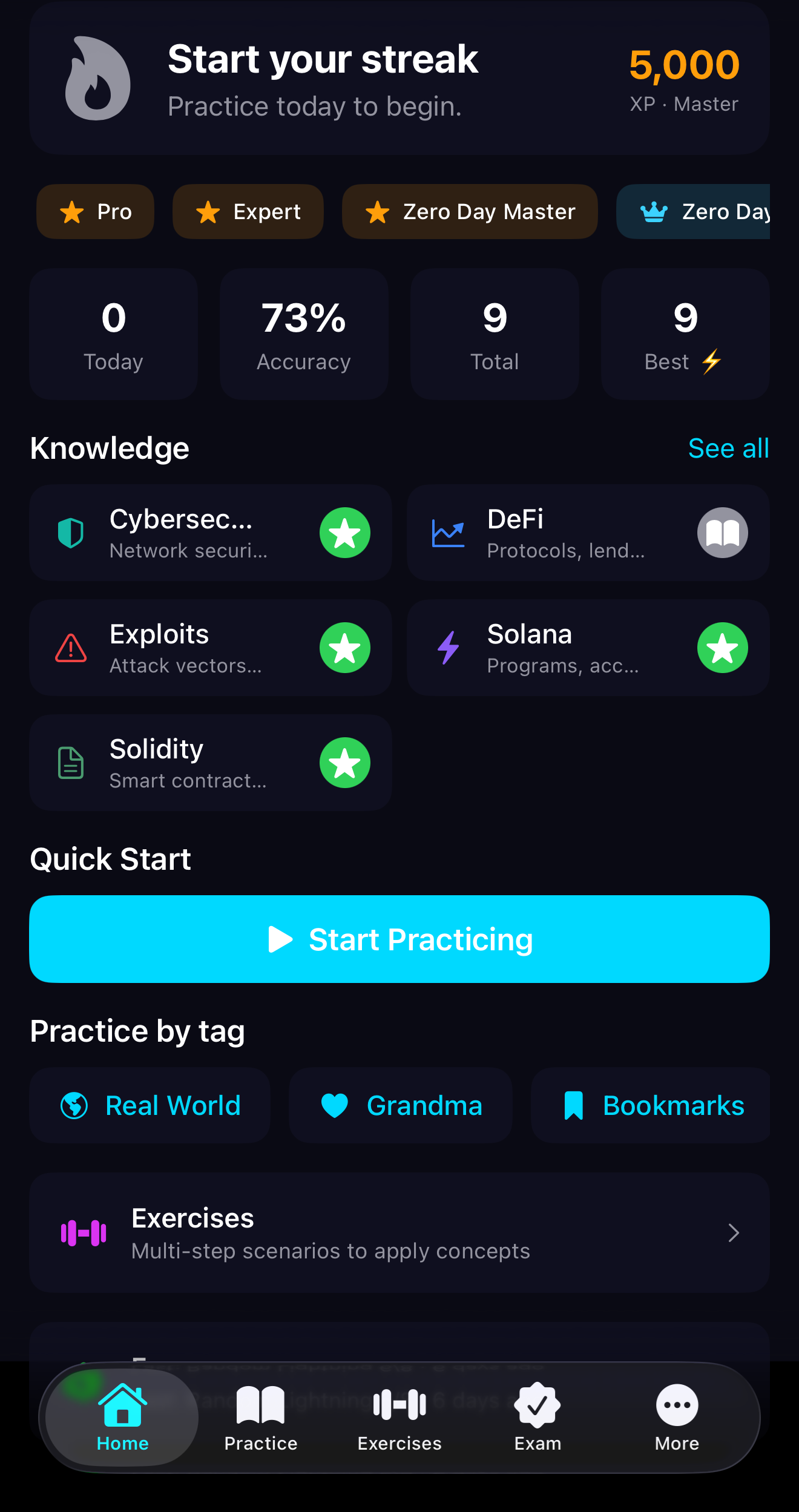
Task: Open See all knowledge topics
Action: (x=728, y=448)
